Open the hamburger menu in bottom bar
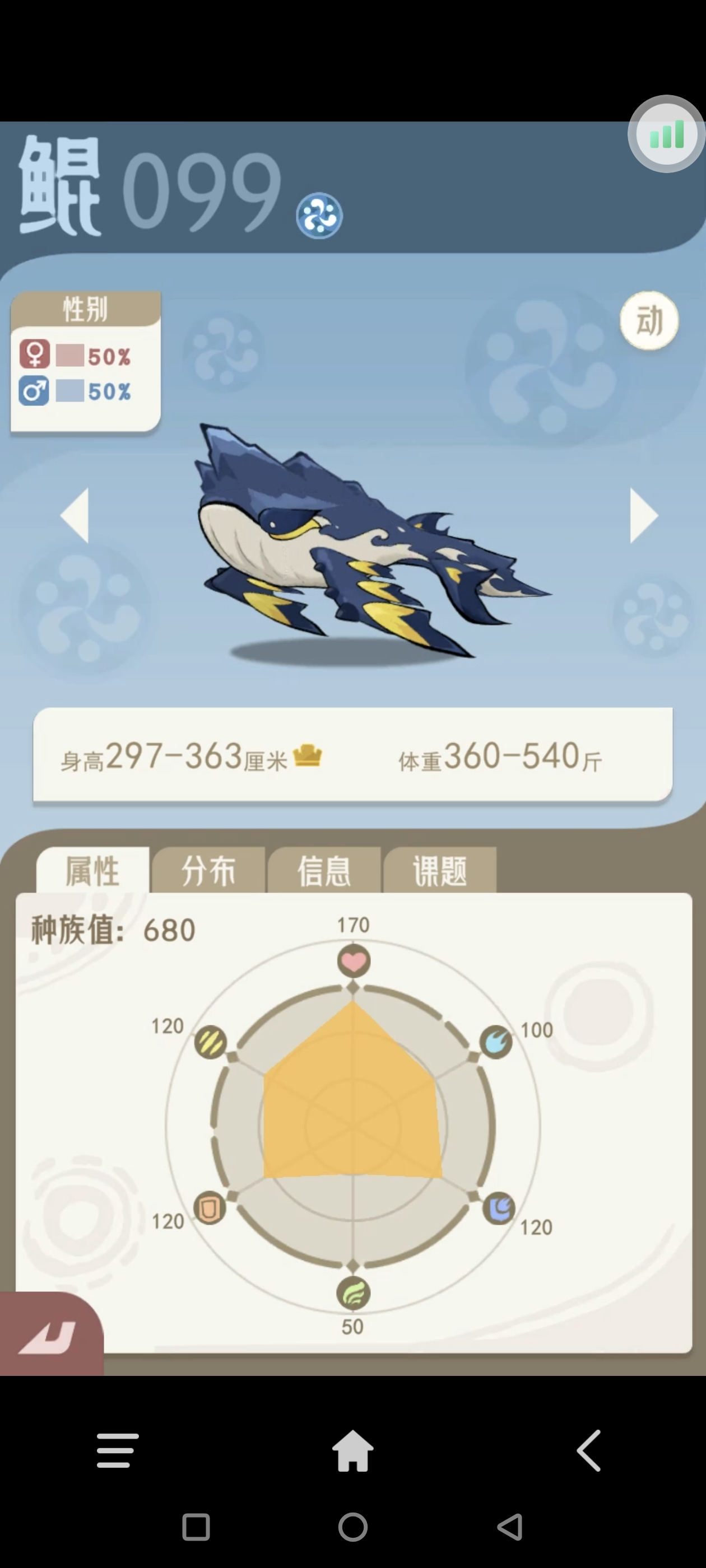 (117, 1450)
